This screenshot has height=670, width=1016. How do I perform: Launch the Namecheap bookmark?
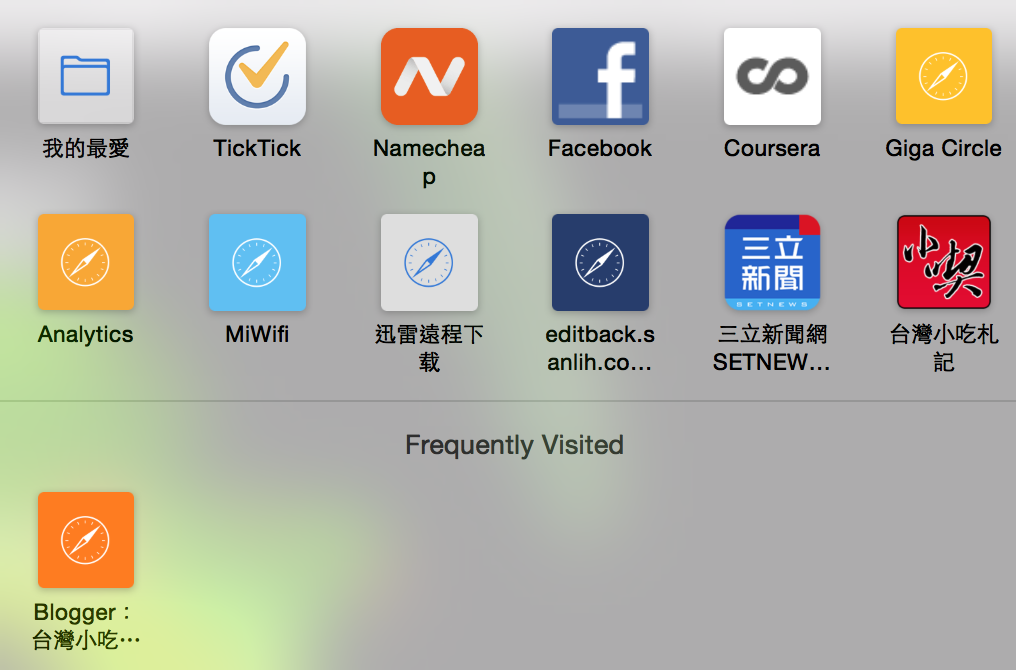click(429, 76)
